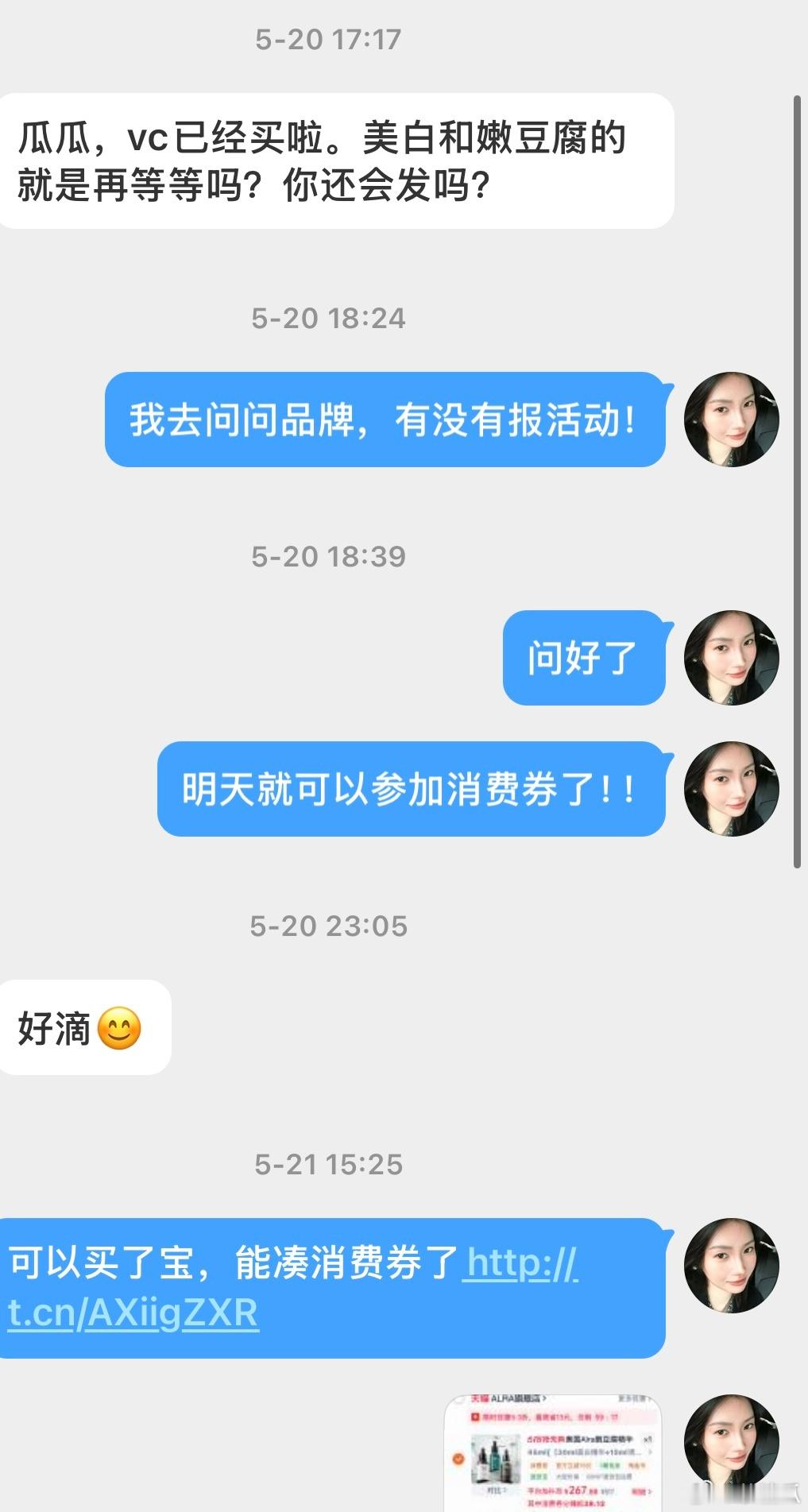Open the shared product screenshot image
This screenshot has height=1512, width=808.
(x=553, y=1453)
